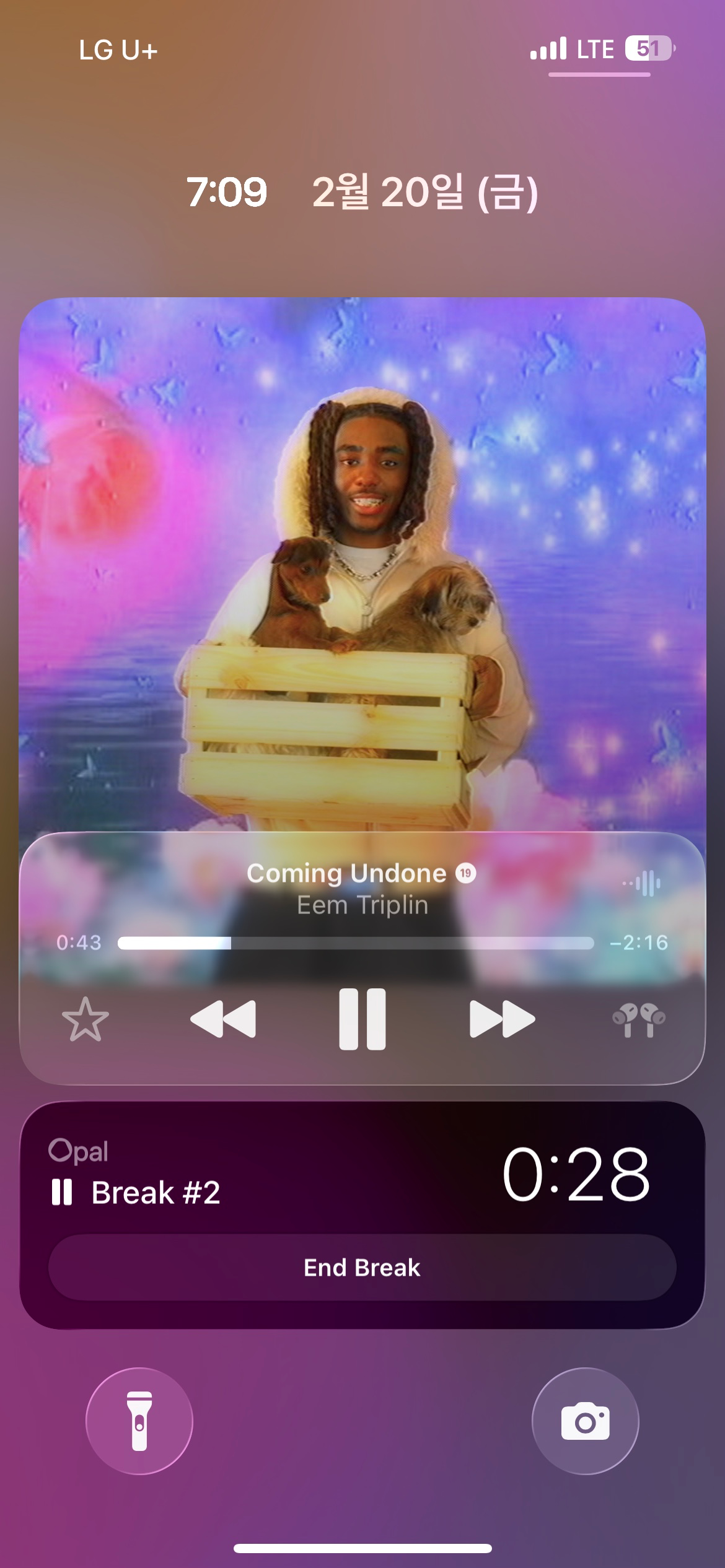The image size is (725, 1568).
Task: Turn on the flashlight
Action: click(x=139, y=1421)
